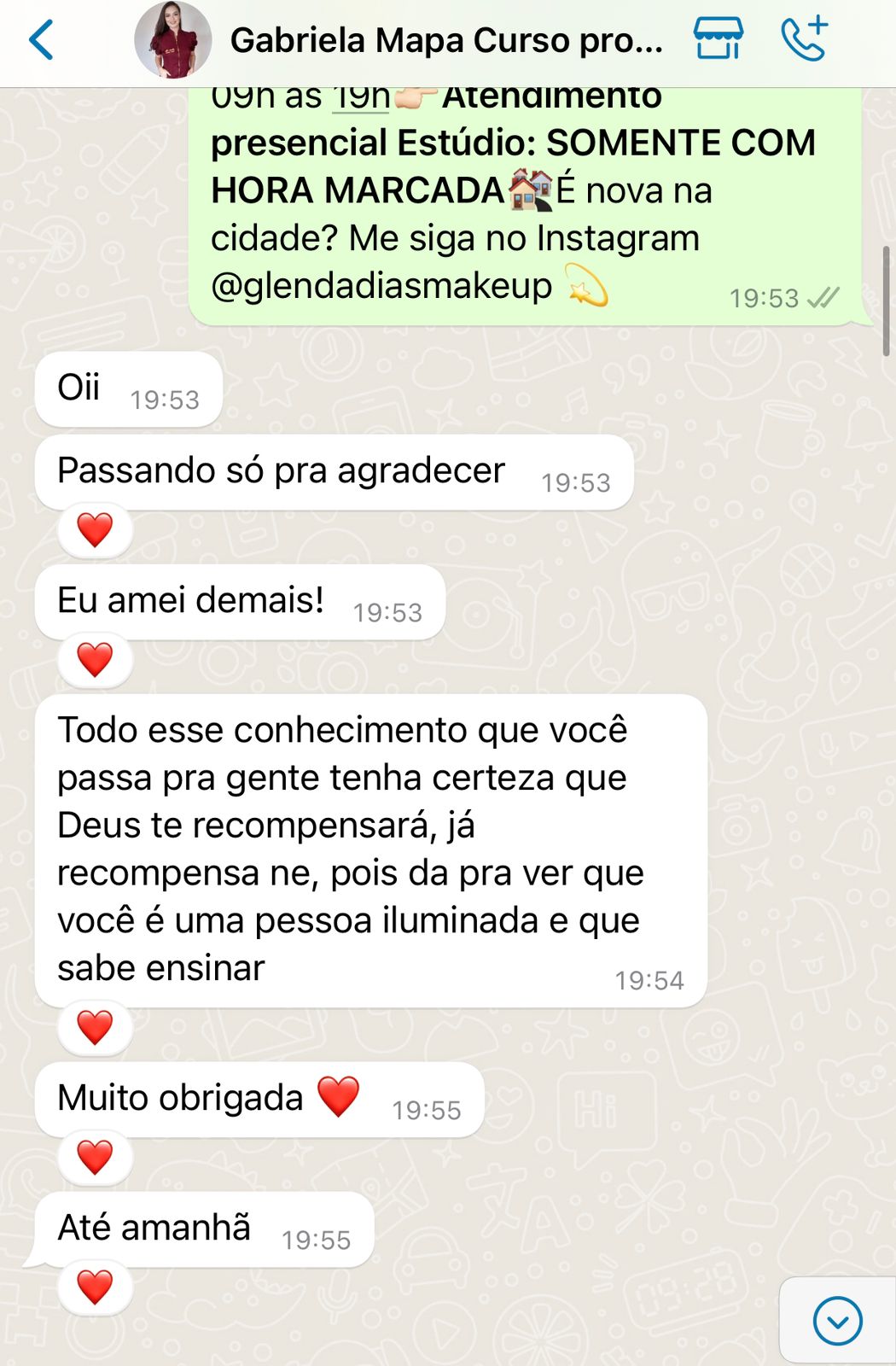Screen dimensions: 896x1366
Task: Open Gabriela Mapa Curso contact info
Action: tap(445, 40)
